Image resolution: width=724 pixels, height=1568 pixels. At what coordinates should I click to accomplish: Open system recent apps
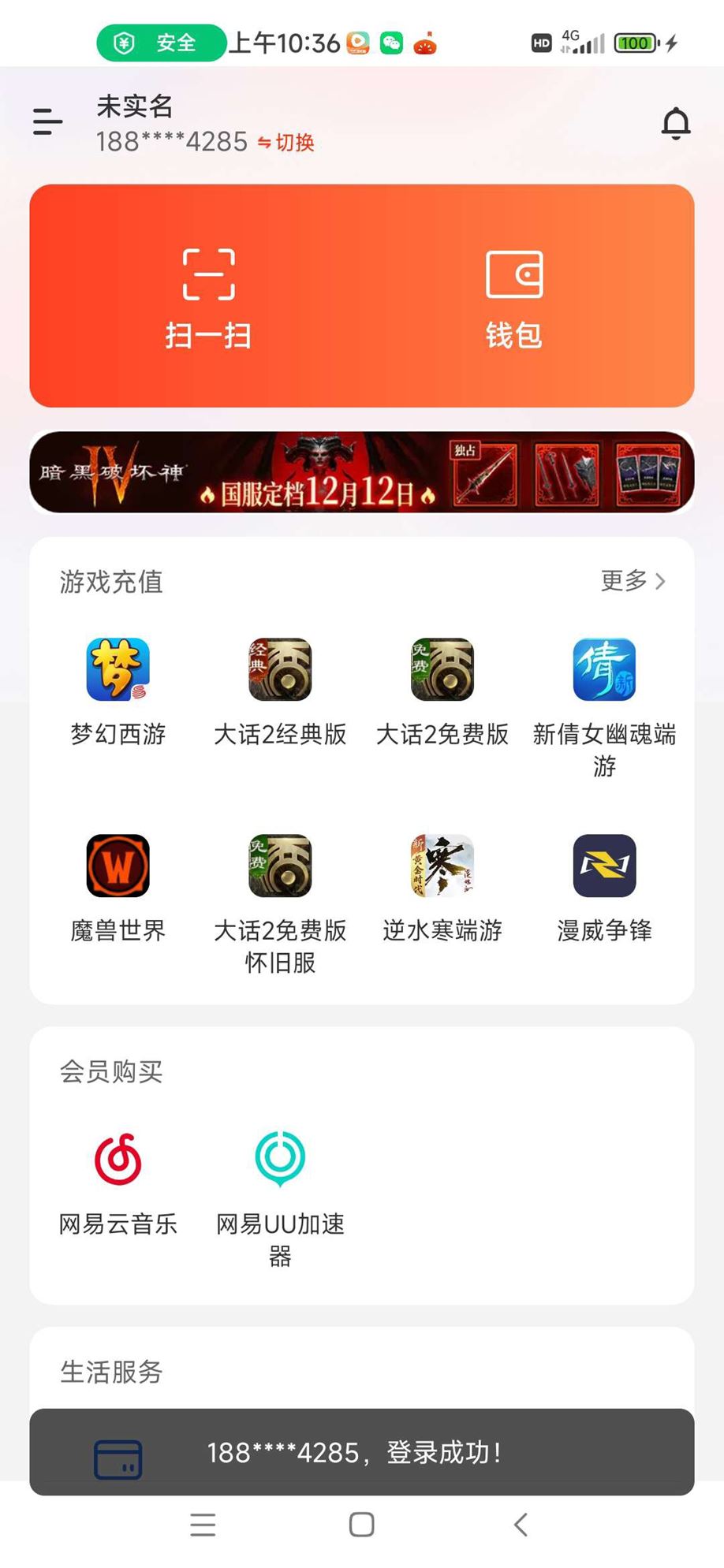pos(203,1525)
